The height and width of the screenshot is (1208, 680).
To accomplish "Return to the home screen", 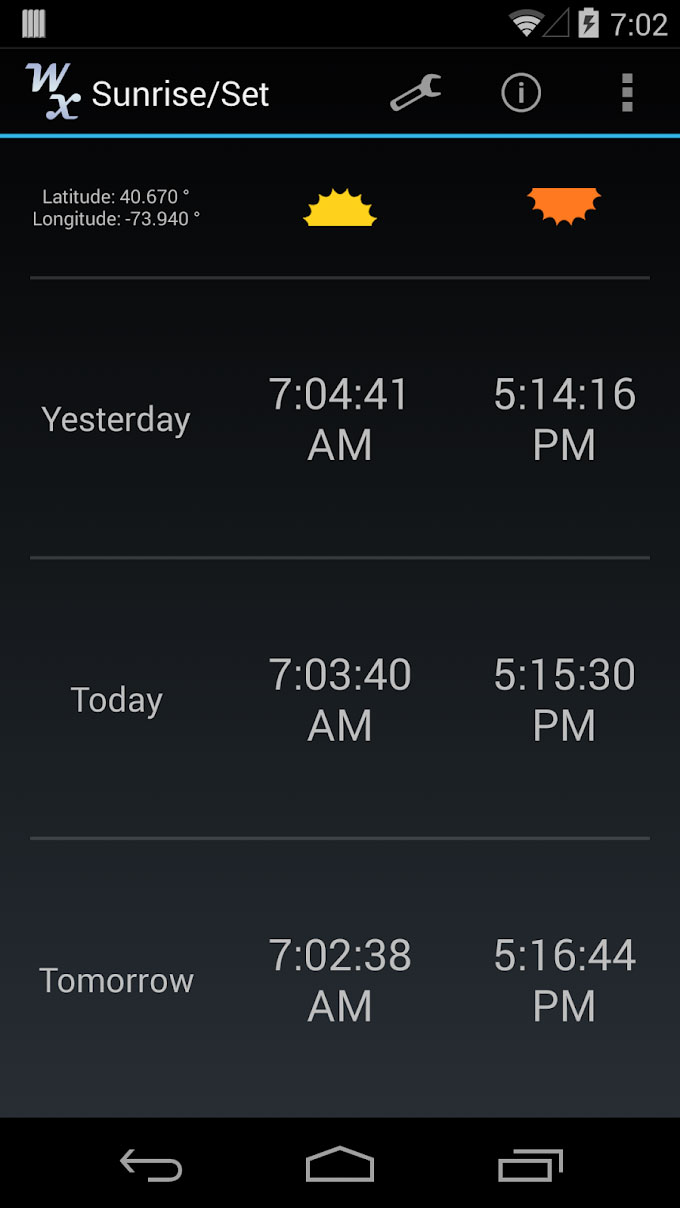I will point(340,1165).
